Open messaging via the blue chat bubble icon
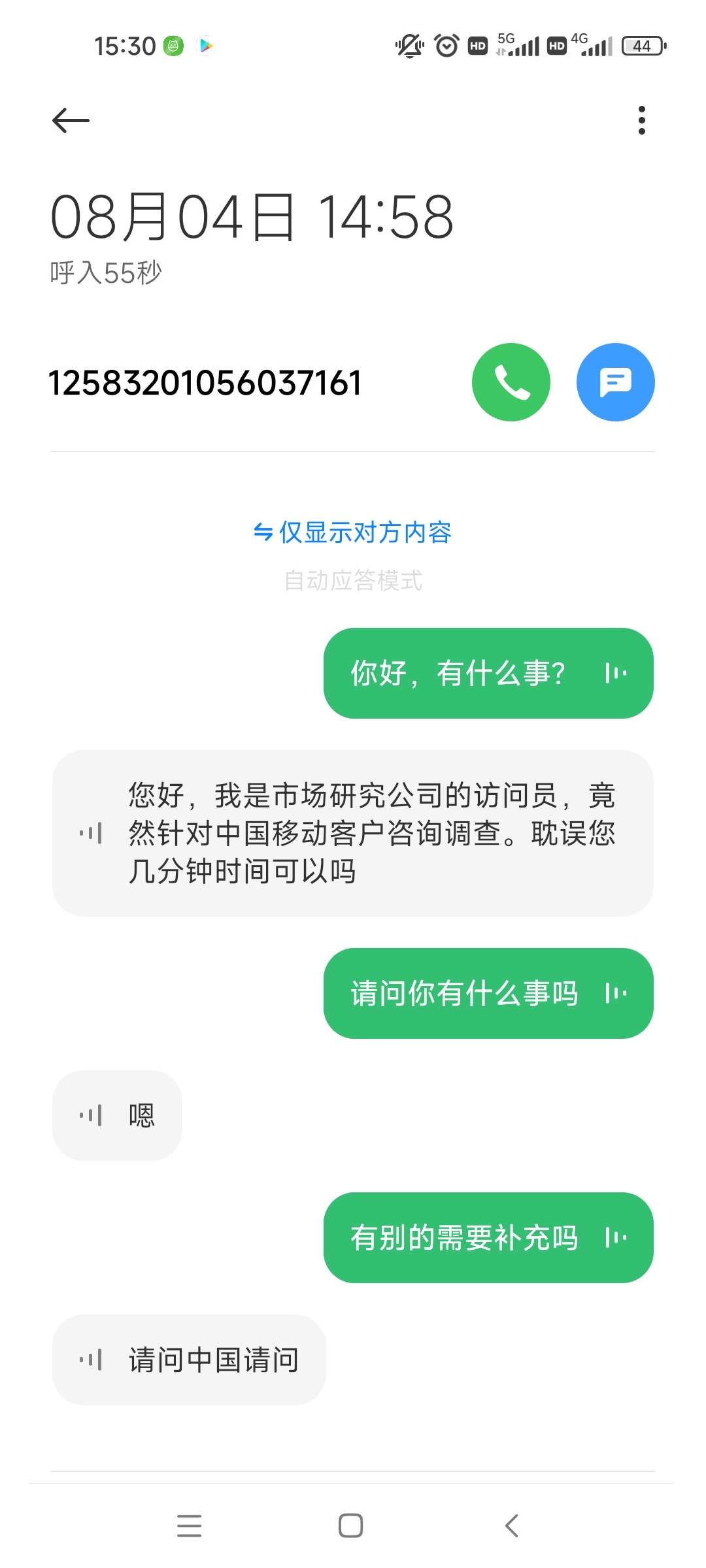This screenshot has height=1568, width=706. coord(615,381)
